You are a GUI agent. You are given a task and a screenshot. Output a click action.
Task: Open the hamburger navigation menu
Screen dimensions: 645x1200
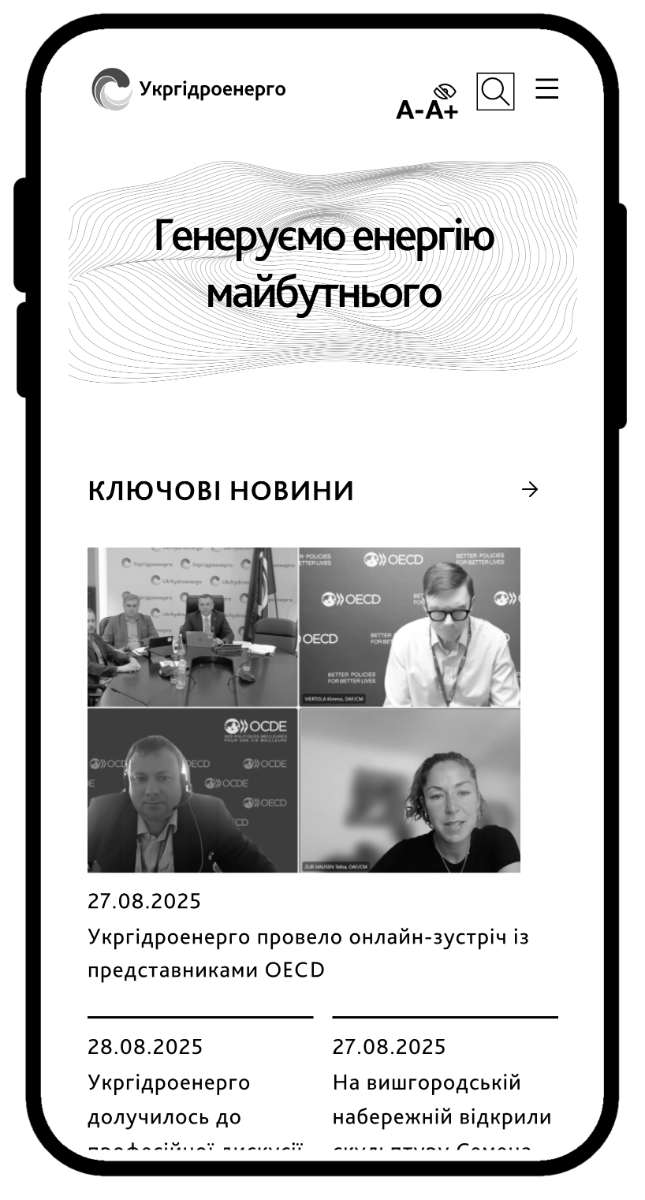click(x=547, y=89)
